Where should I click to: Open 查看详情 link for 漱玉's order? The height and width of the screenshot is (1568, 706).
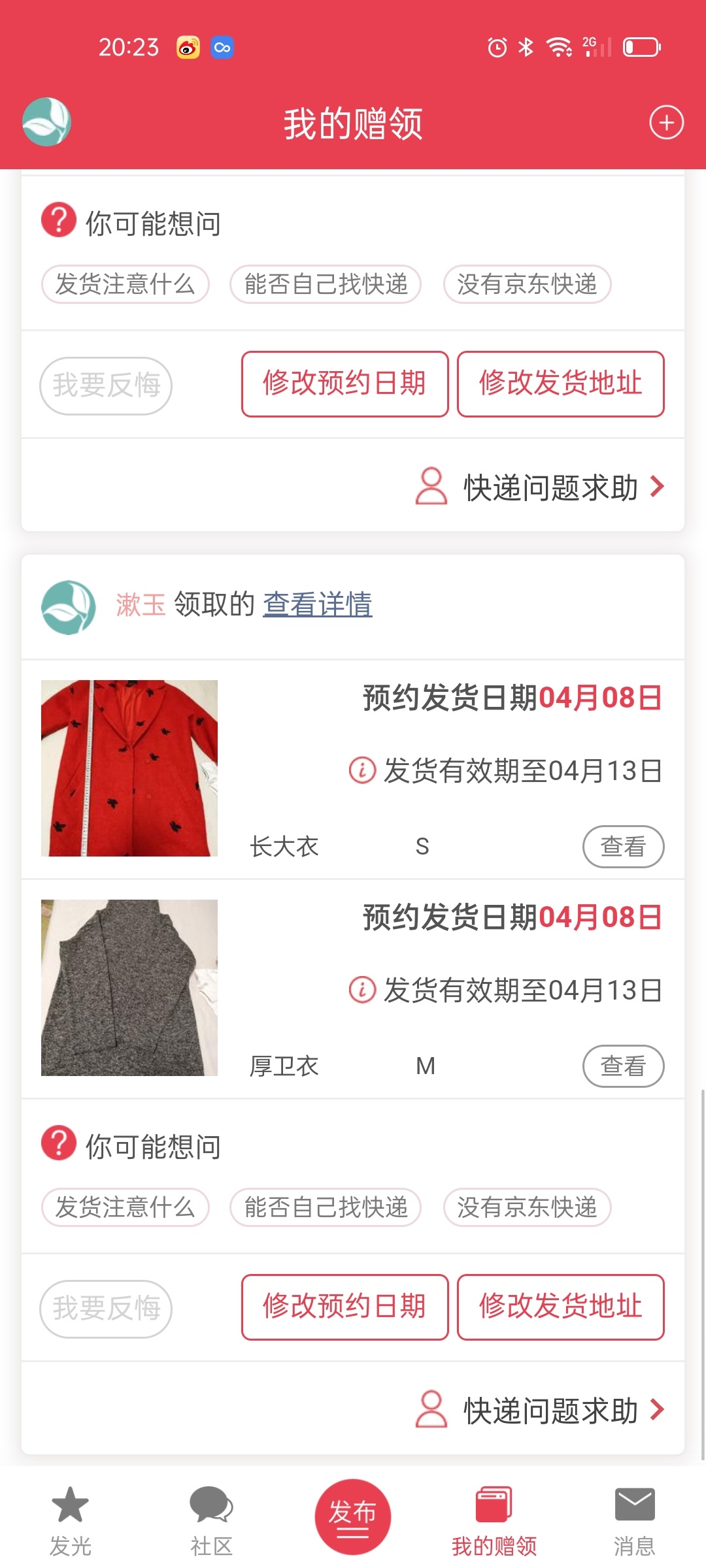(318, 604)
